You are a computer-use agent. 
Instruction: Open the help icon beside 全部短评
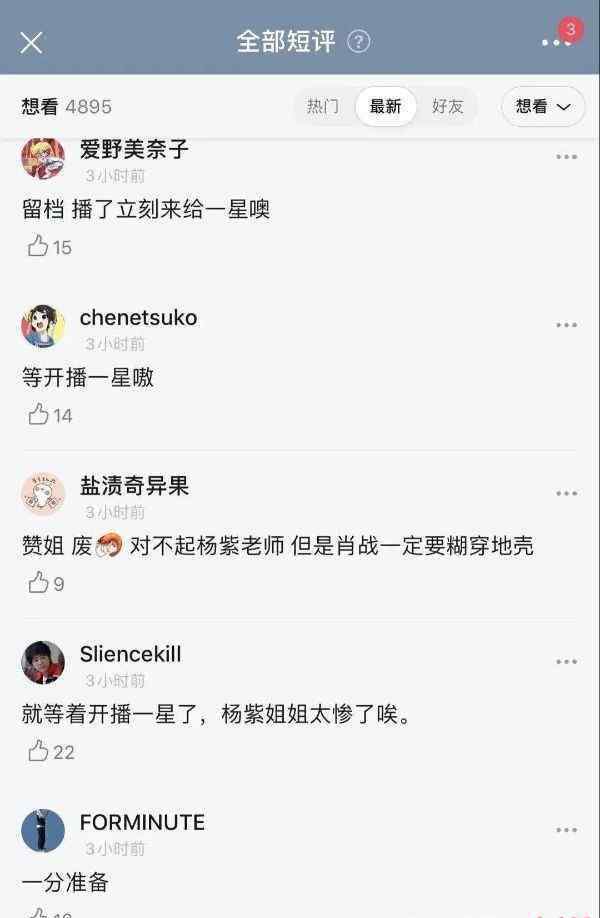point(358,42)
